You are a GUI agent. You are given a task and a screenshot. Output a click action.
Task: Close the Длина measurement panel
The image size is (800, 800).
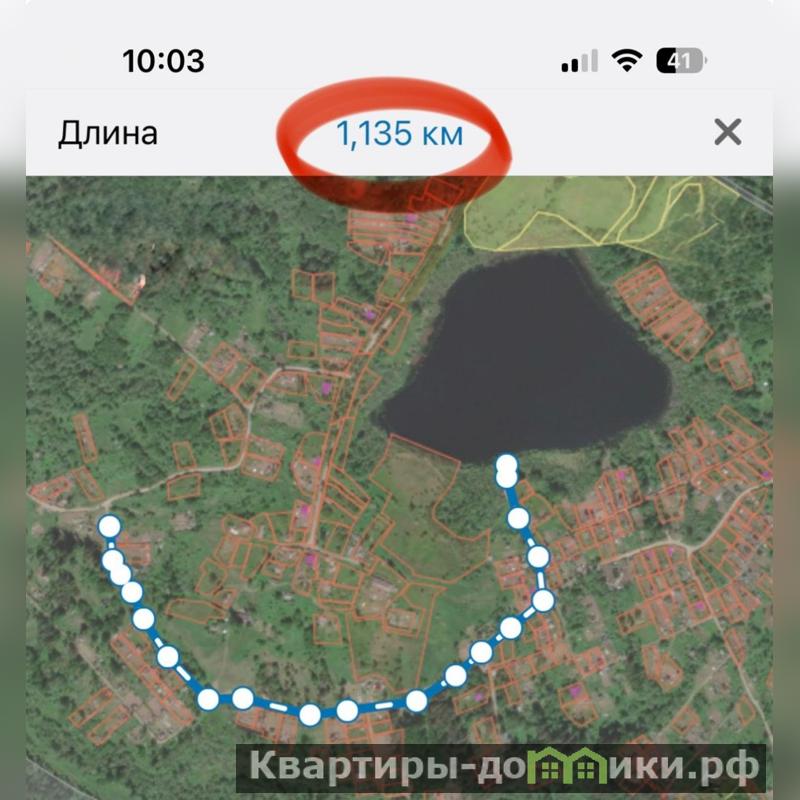point(727,132)
